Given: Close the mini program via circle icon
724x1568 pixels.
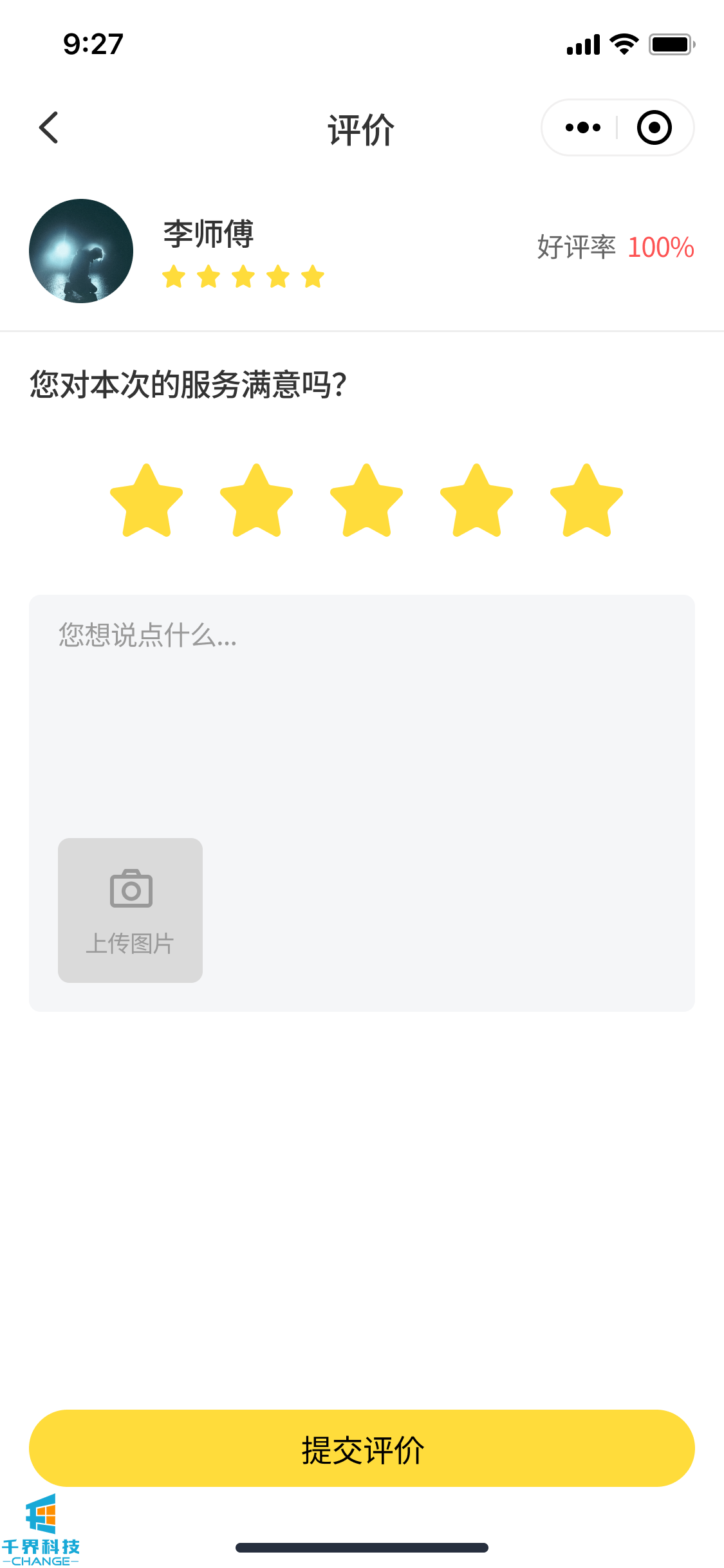Looking at the screenshot, I should pos(654,127).
